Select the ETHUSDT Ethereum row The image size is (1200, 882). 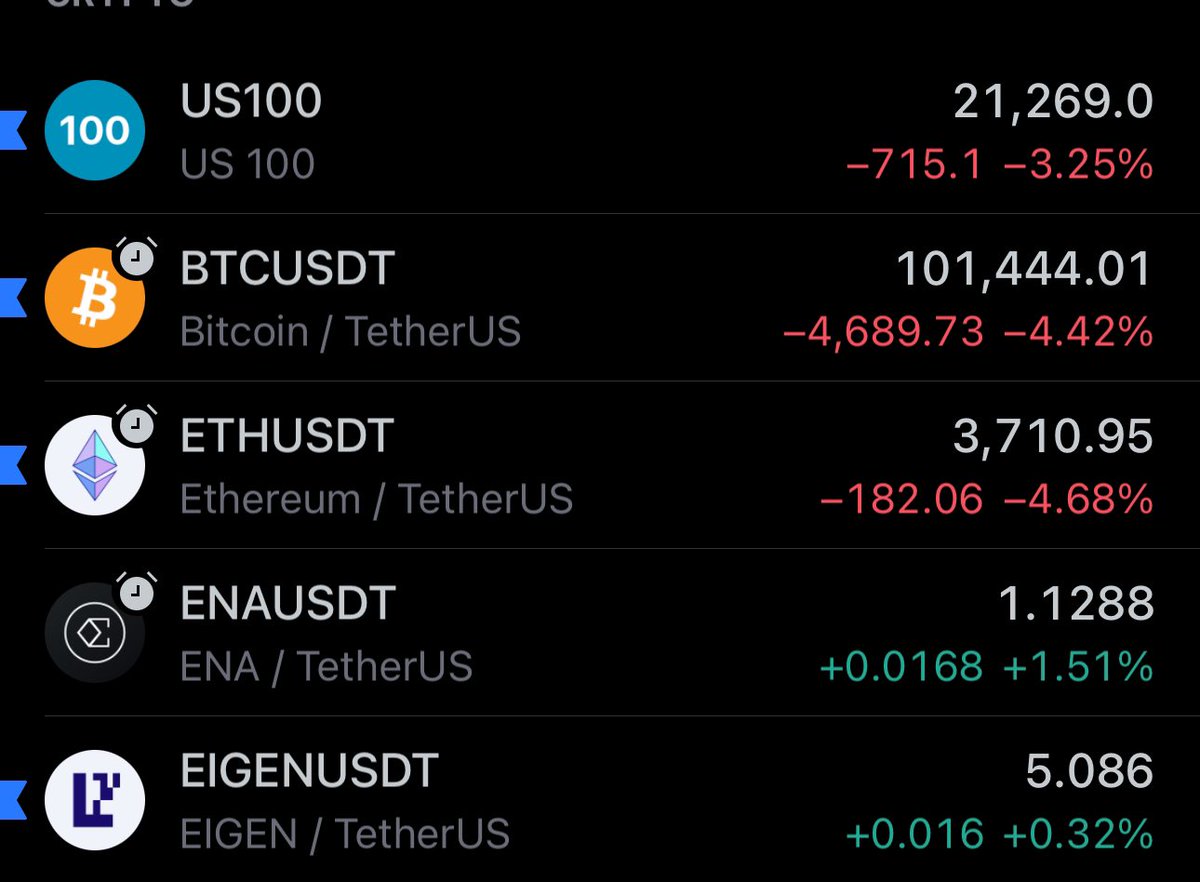click(x=600, y=466)
